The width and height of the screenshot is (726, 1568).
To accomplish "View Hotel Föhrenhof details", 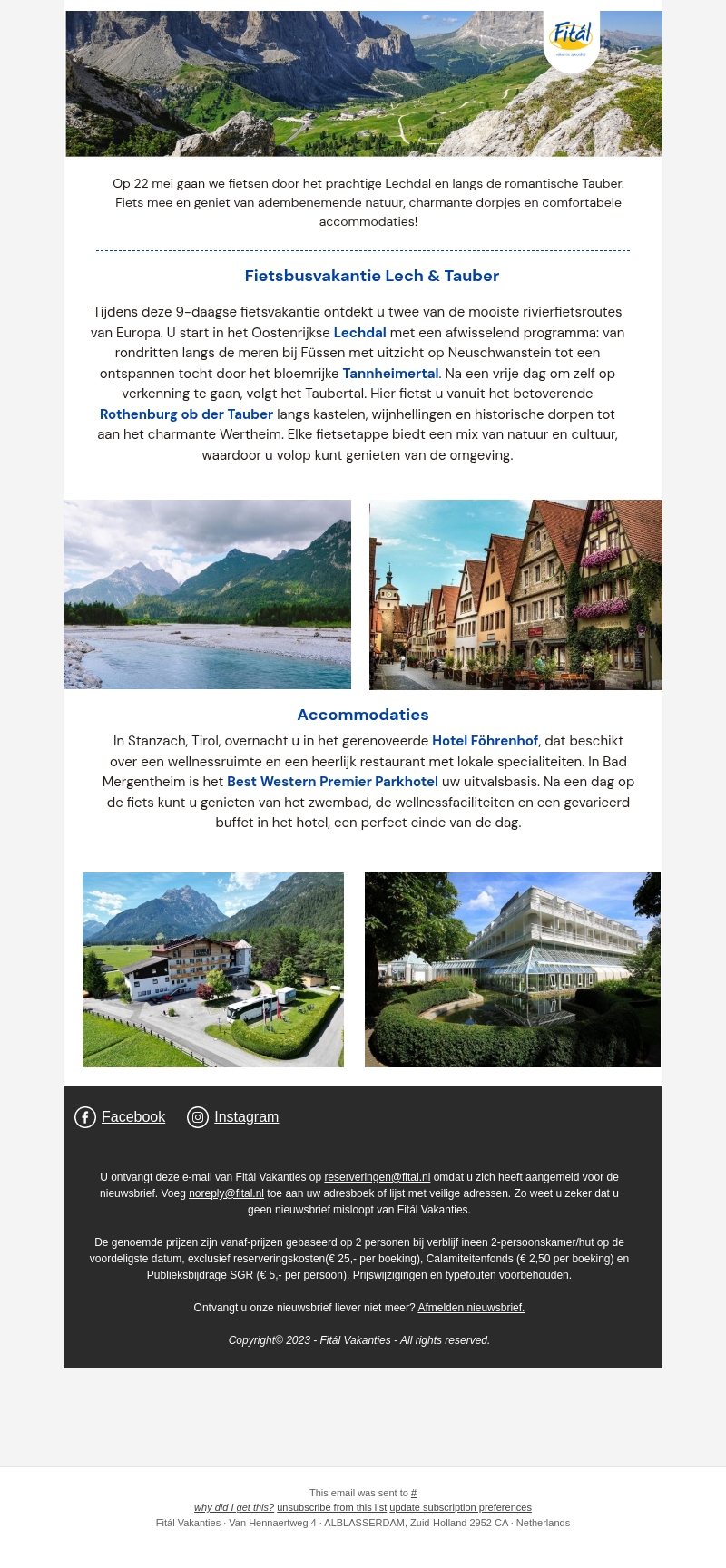I will (485, 741).
